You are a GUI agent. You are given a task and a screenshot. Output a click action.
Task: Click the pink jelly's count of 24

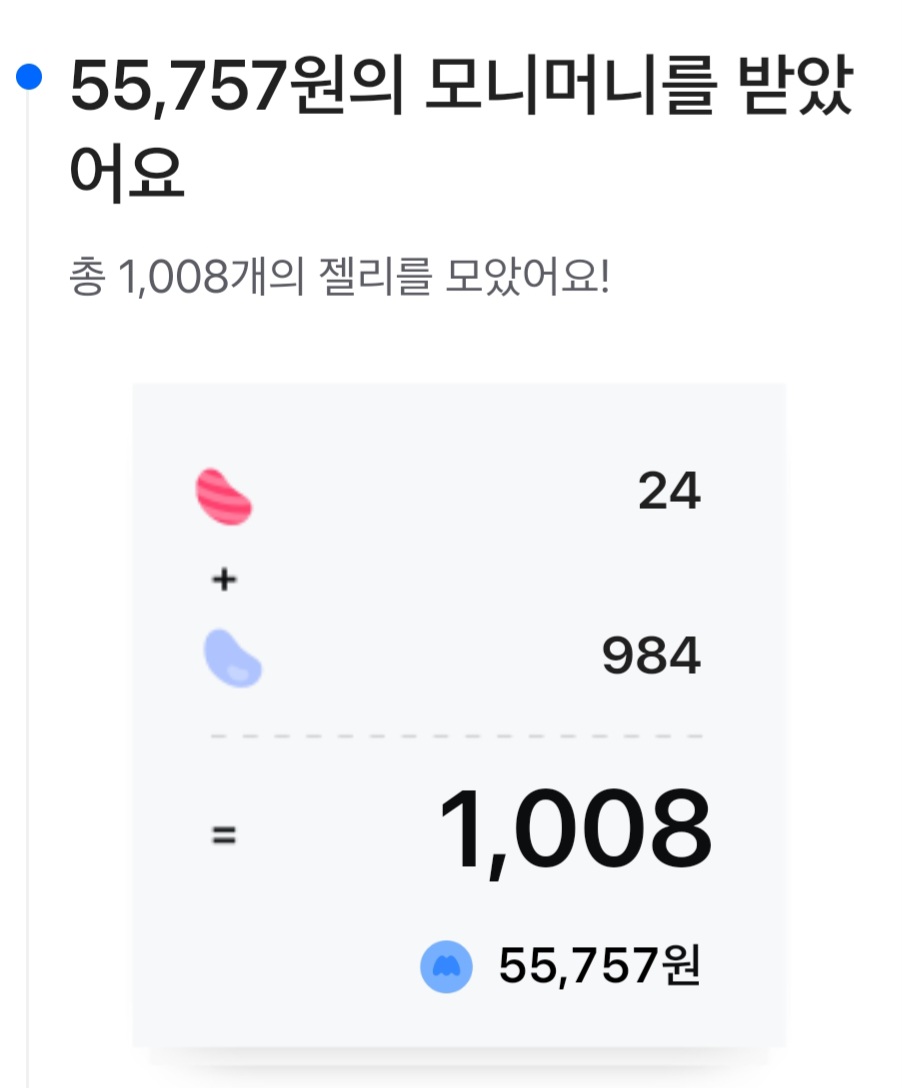[672, 490]
